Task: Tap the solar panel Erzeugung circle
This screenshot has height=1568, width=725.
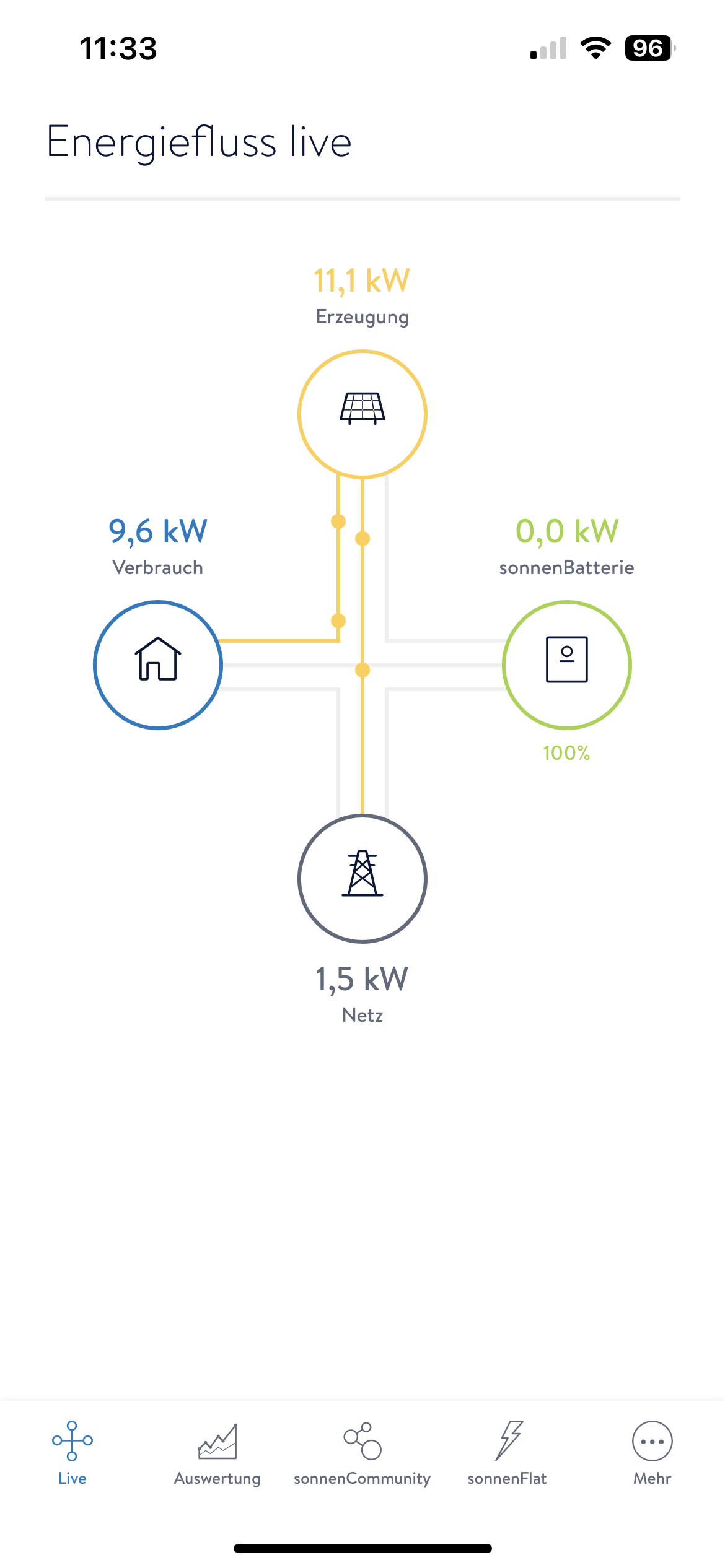Action: pos(362,414)
